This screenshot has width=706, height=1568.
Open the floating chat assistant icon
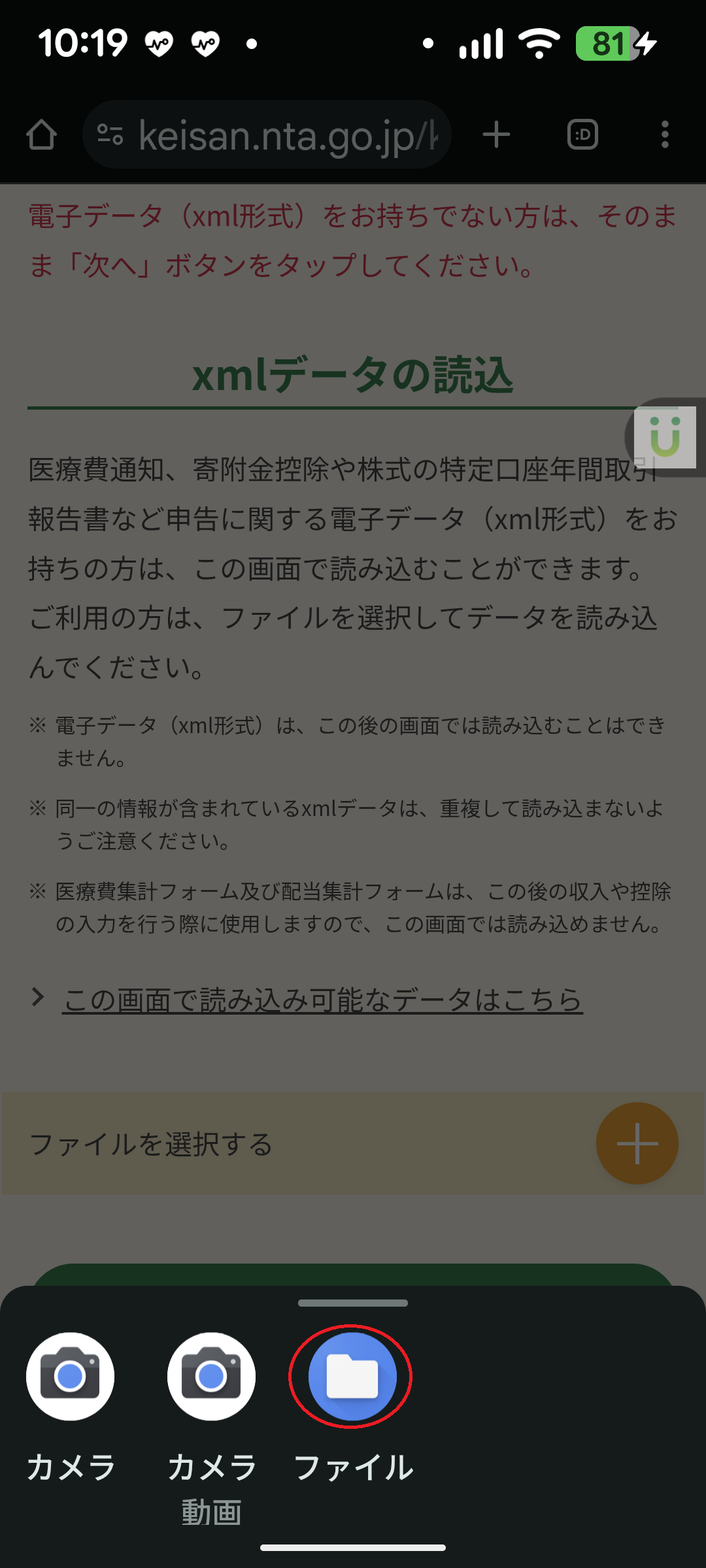click(x=665, y=436)
